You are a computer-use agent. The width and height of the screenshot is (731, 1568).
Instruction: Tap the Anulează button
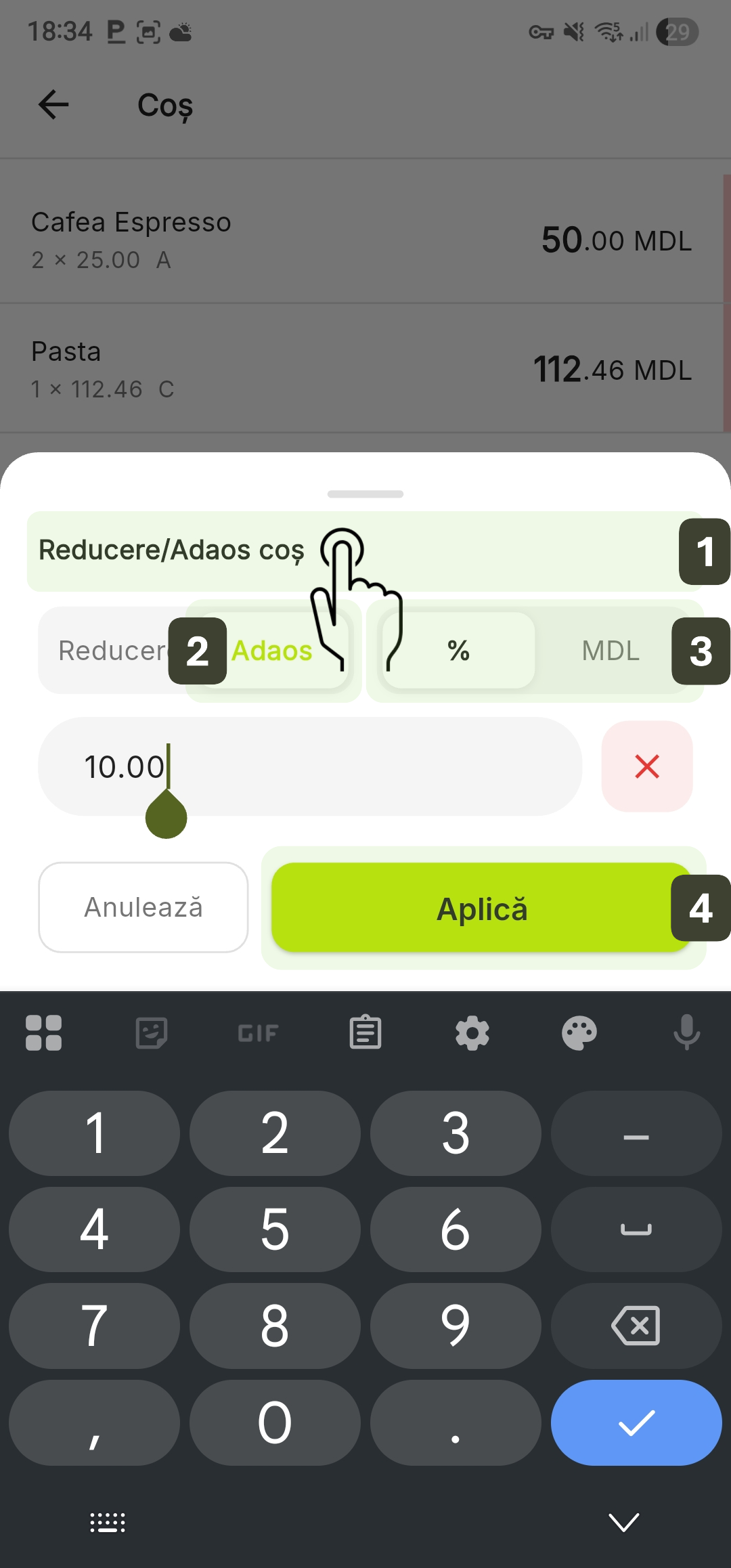coord(143,907)
